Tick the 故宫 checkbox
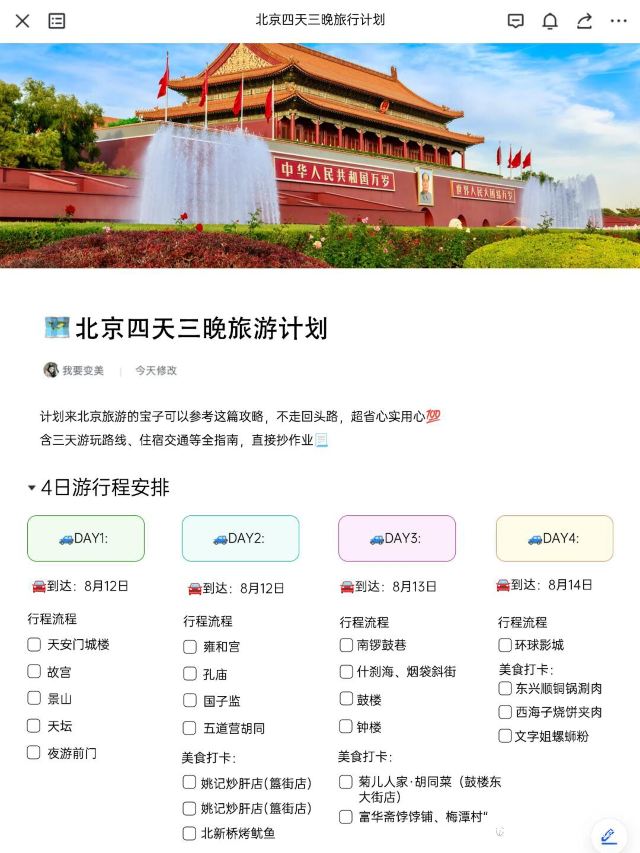 tap(34, 671)
